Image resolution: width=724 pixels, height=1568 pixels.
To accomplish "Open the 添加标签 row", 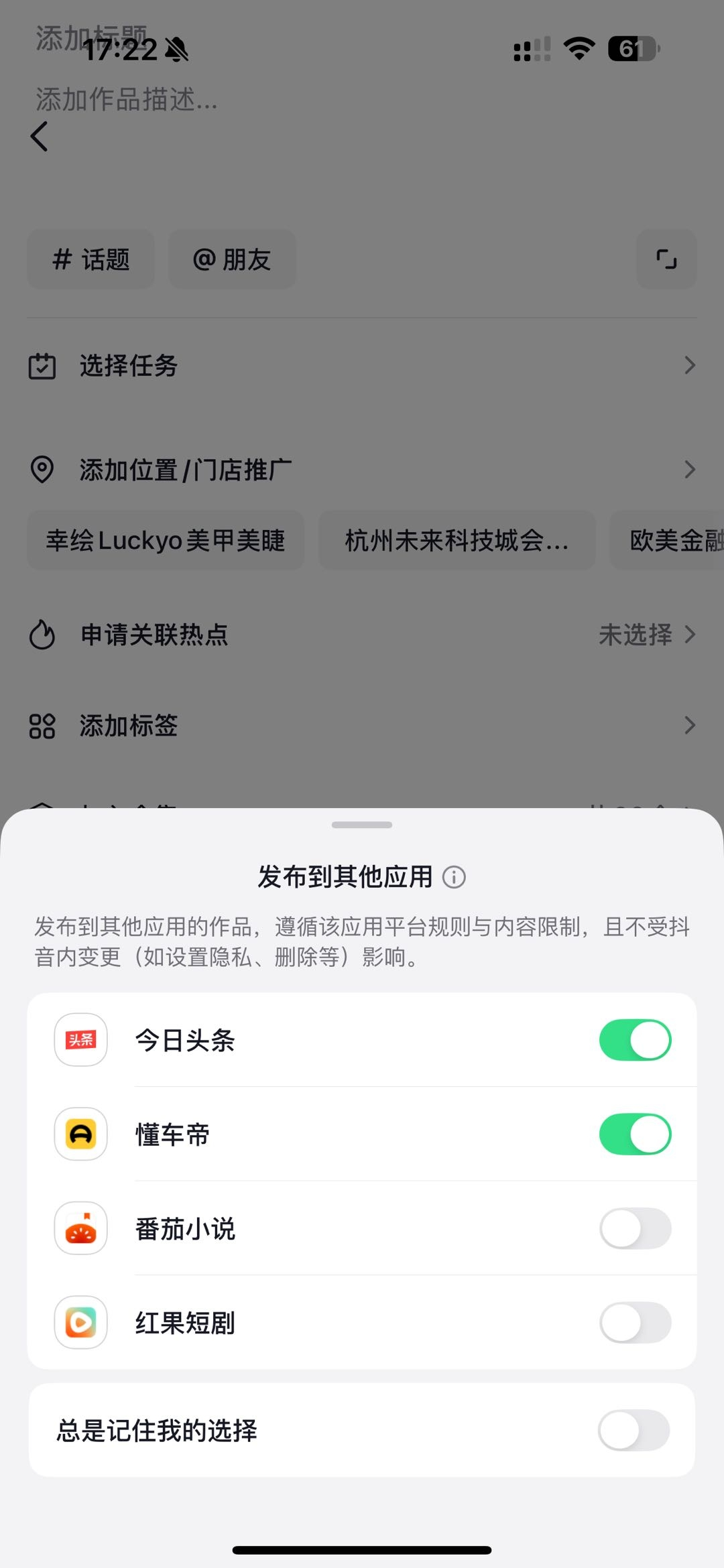I will coord(362,725).
